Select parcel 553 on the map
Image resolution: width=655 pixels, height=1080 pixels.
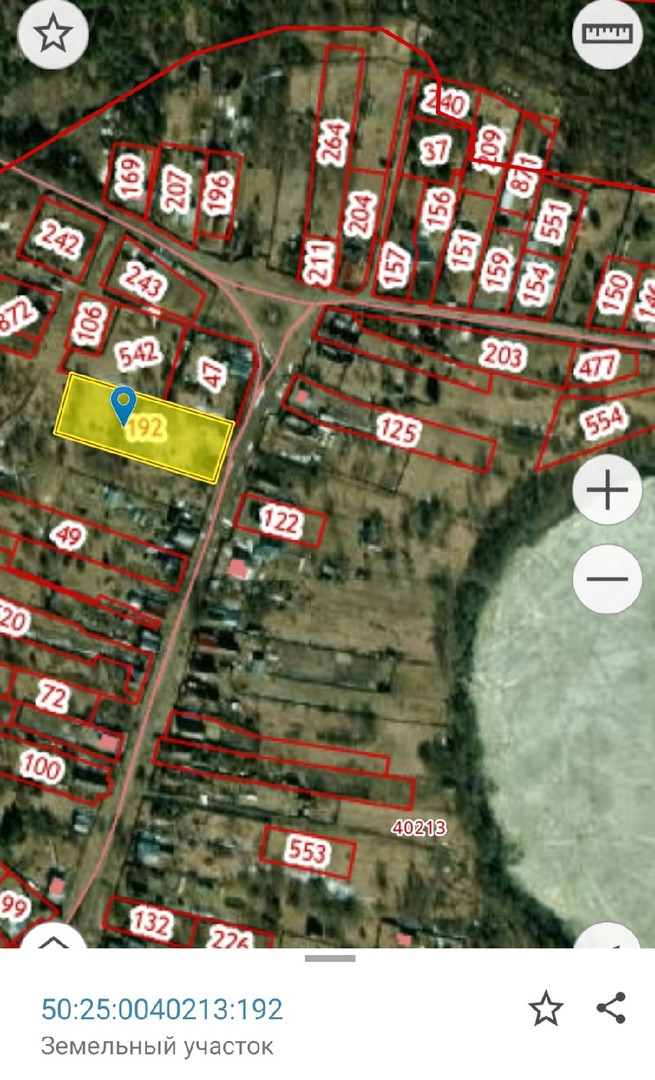307,852
